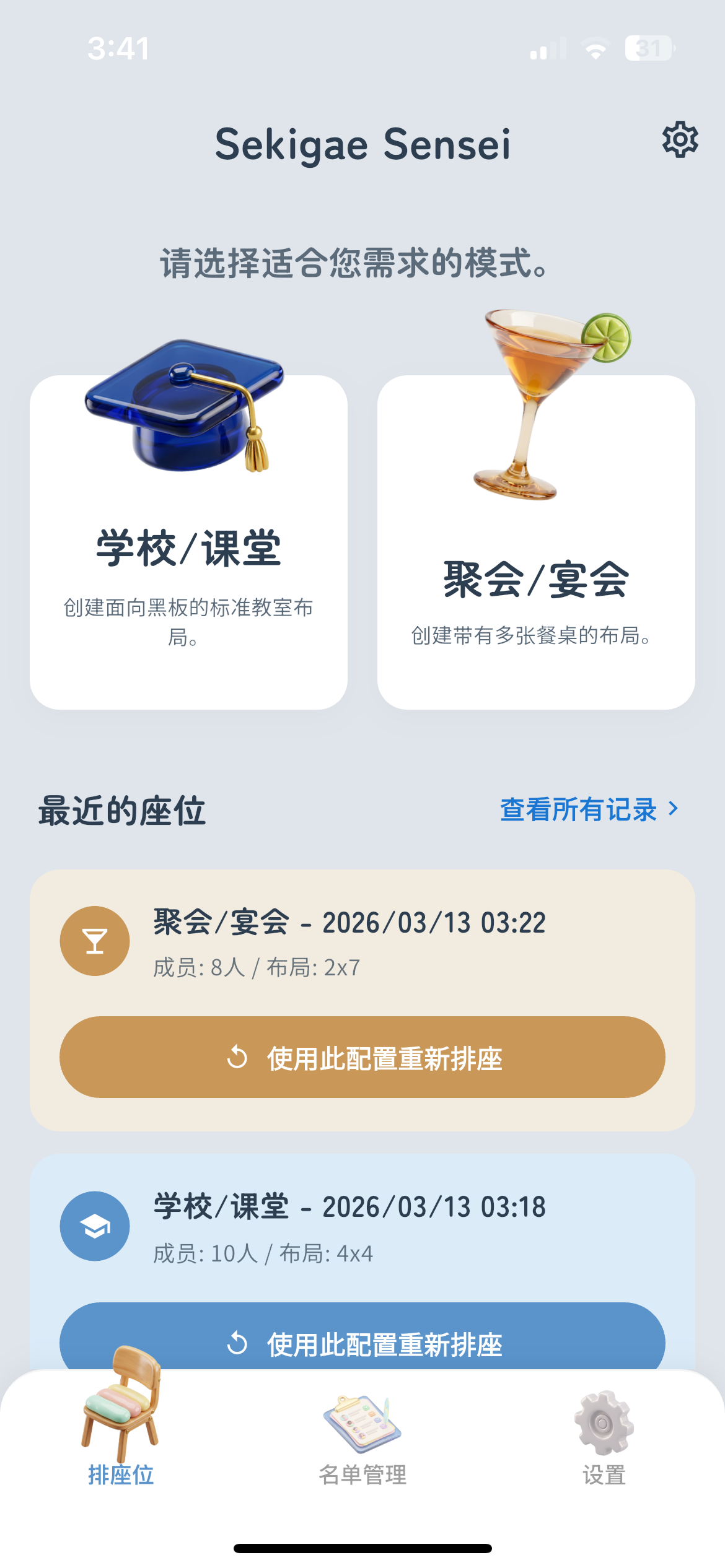Expand the chevron next to 查看所有记录
Viewport: 725px width, 1568px height.
coord(675,809)
